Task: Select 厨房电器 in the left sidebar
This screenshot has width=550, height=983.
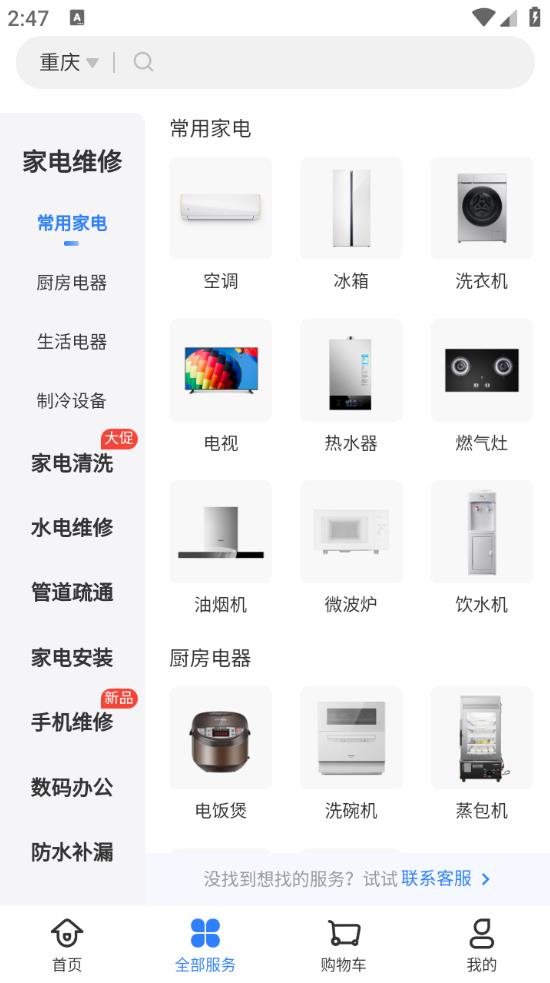Action: [x=71, y=282]
